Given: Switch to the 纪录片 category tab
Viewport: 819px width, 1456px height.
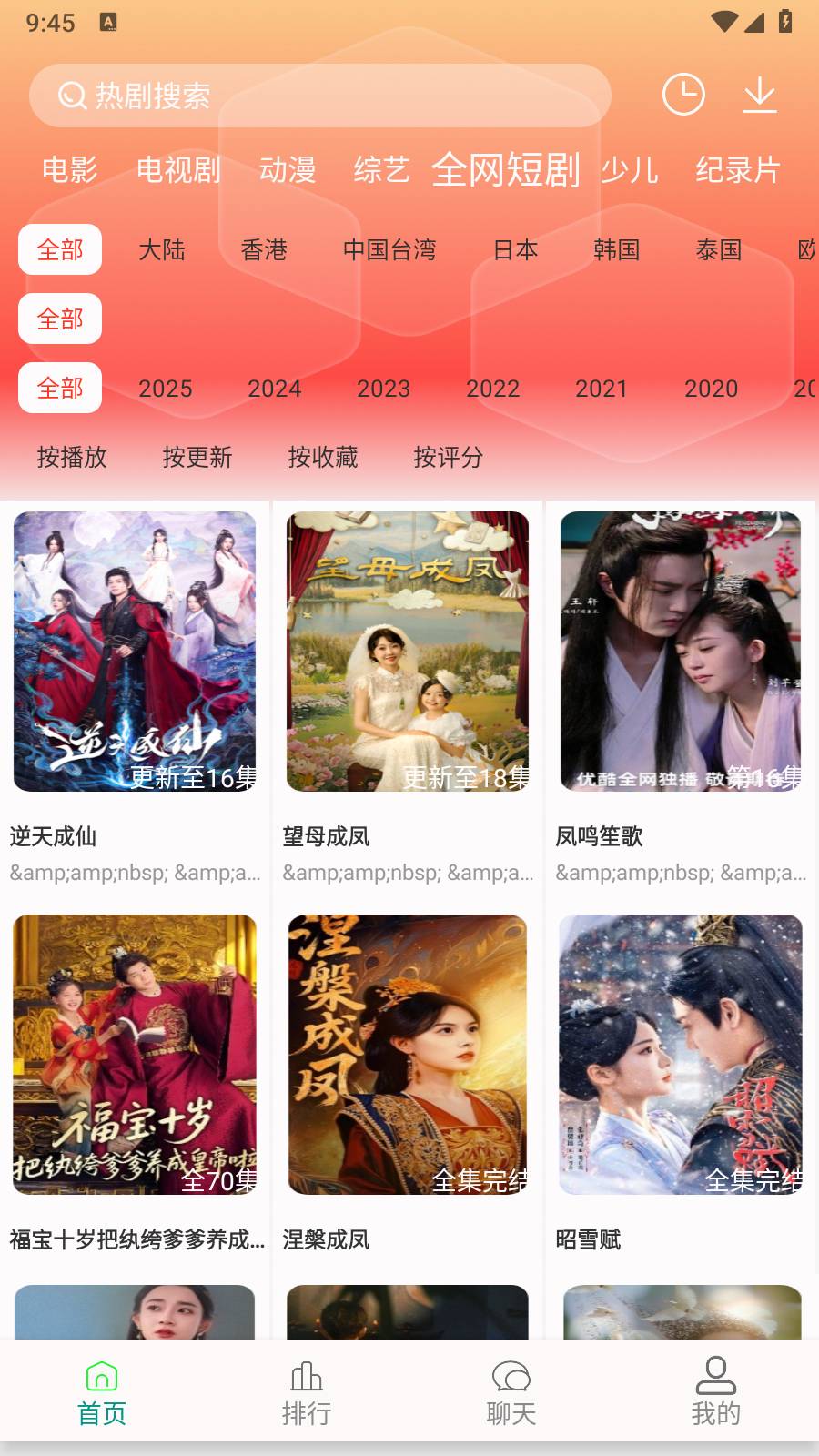Looking at the screenshot, I should pyautogui.click(x=738, y=170).
